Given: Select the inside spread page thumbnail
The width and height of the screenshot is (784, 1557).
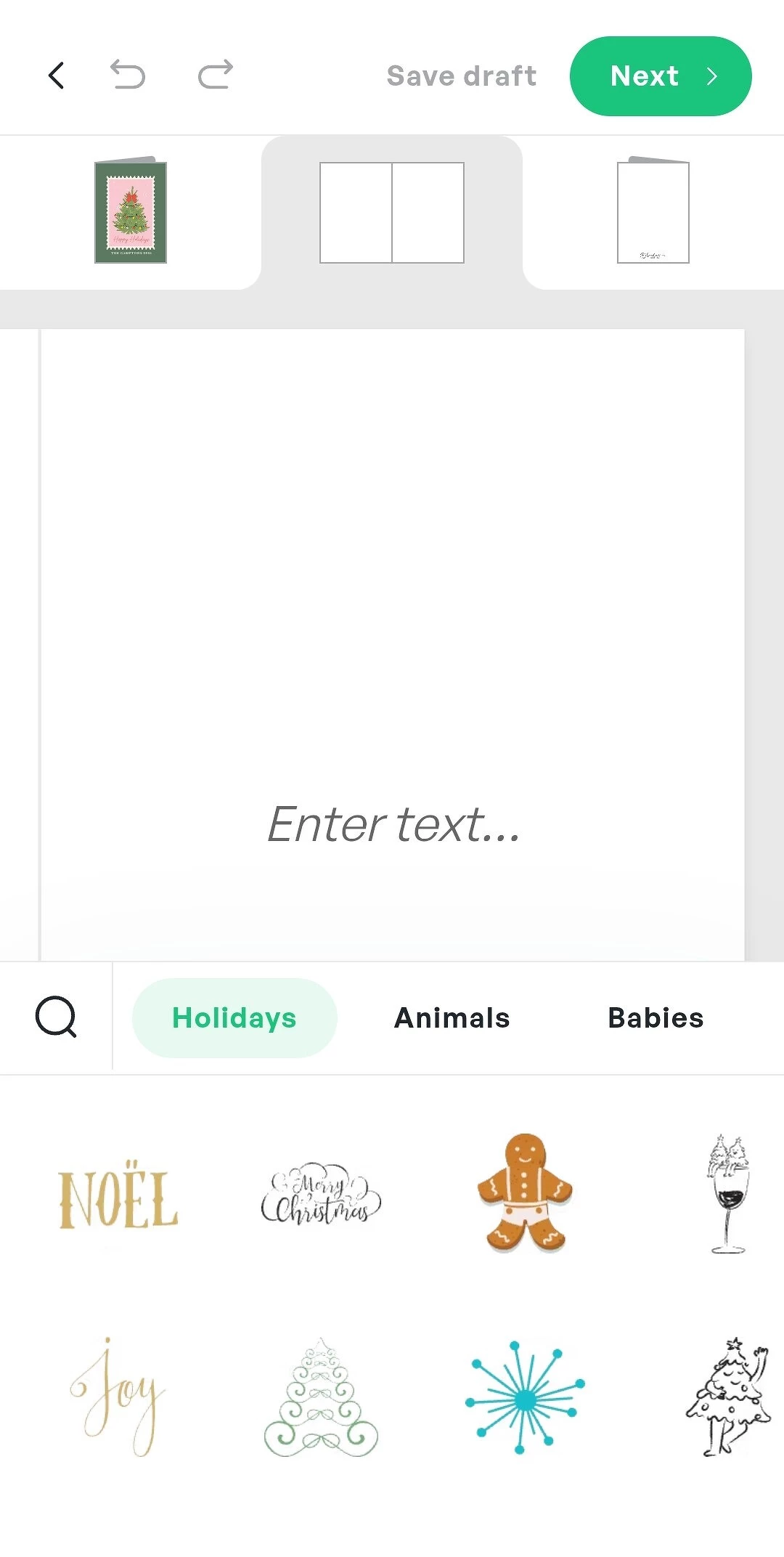Looking at the screenshot, I should 392,212.
